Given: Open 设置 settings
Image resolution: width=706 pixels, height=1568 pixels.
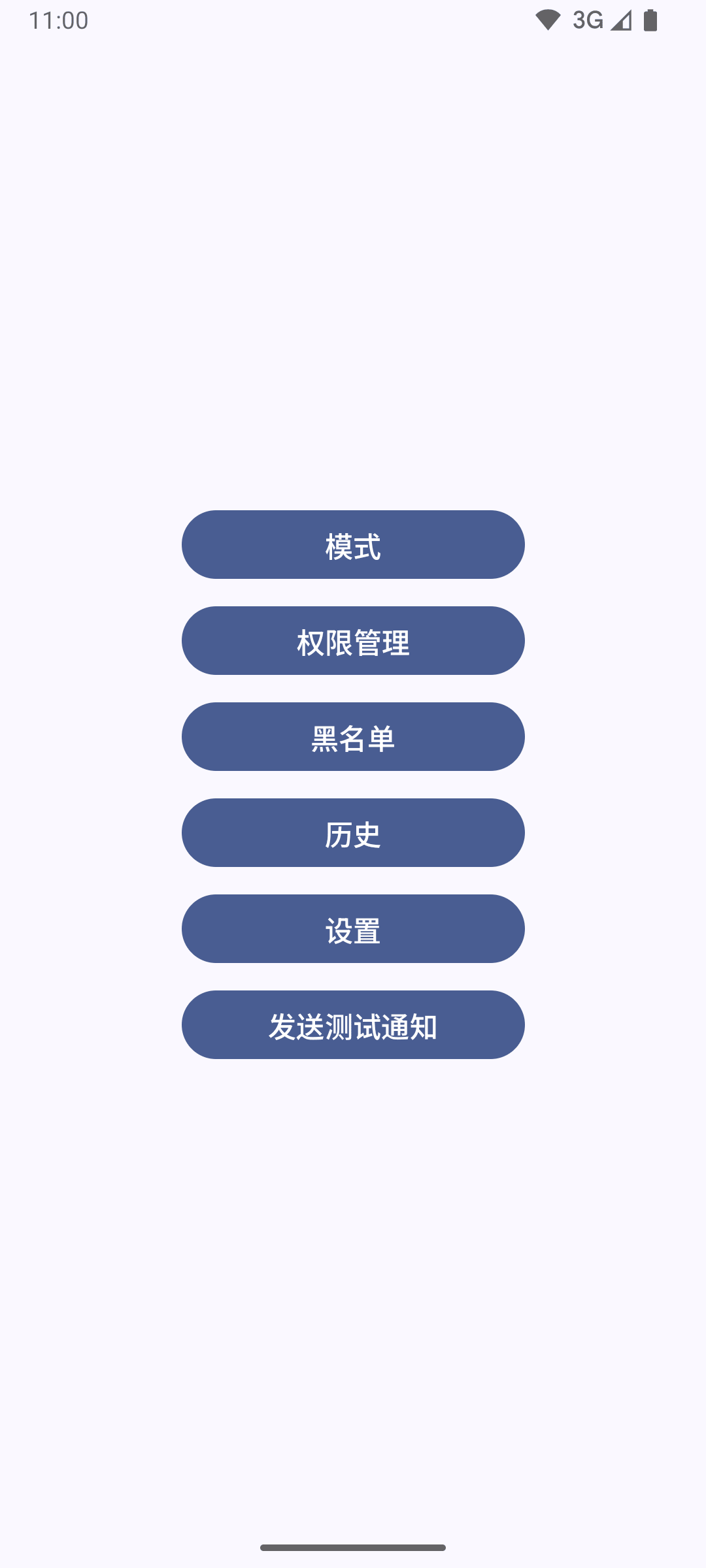Looking at the screenshot, I should 353,929.
